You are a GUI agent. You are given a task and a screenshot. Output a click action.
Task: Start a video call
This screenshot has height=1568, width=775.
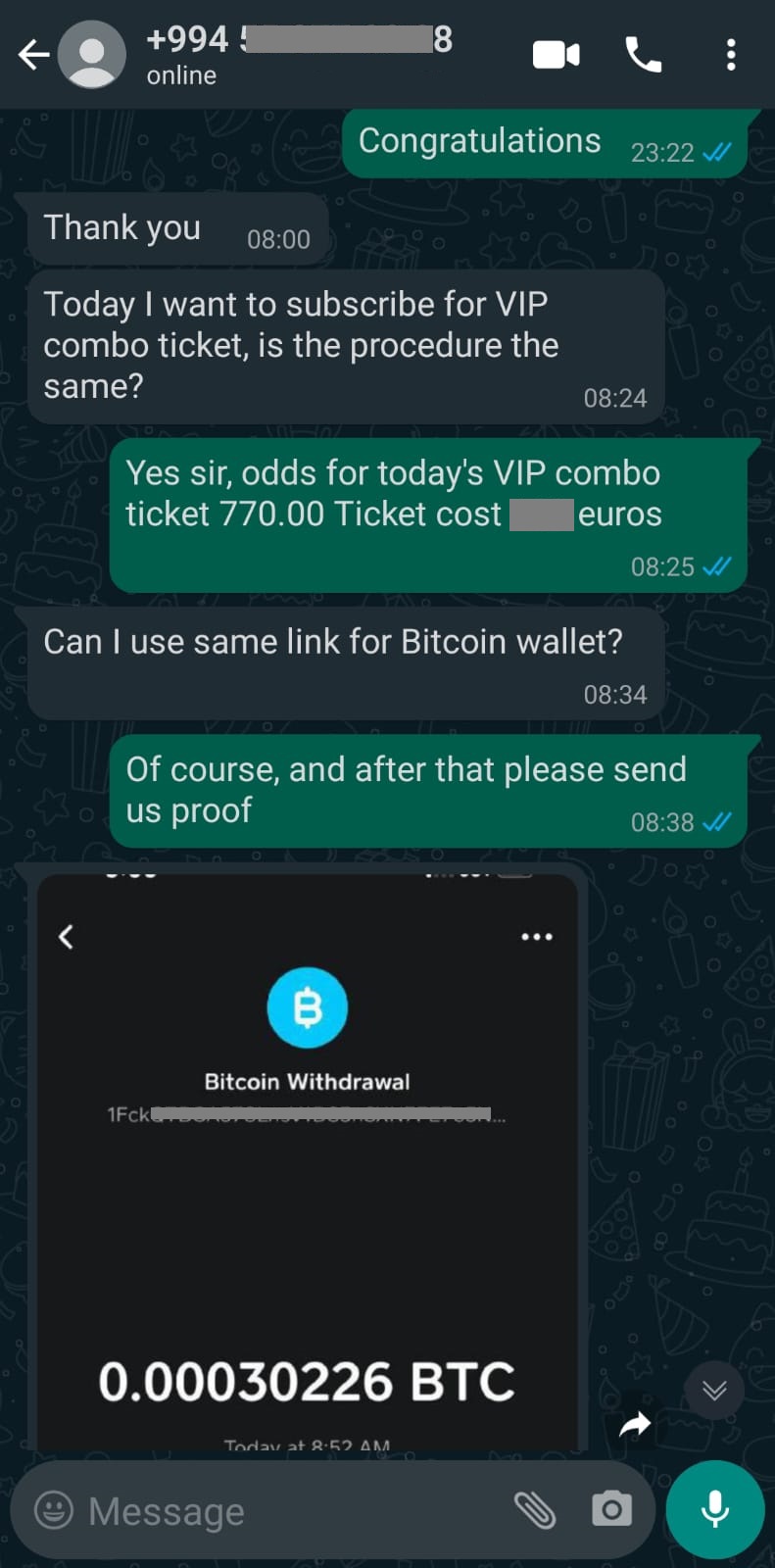pos(556,55)
